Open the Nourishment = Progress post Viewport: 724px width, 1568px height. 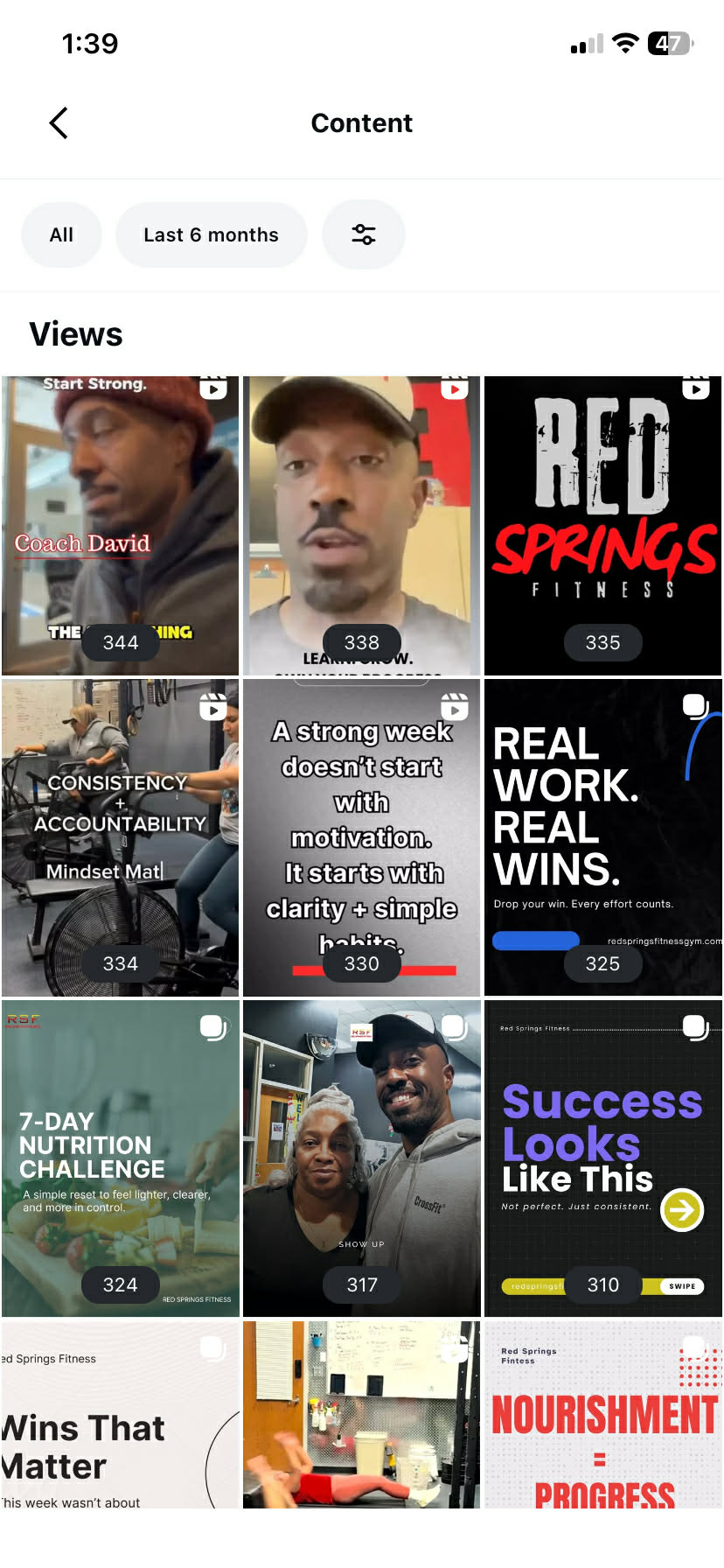coord(603,1414)
